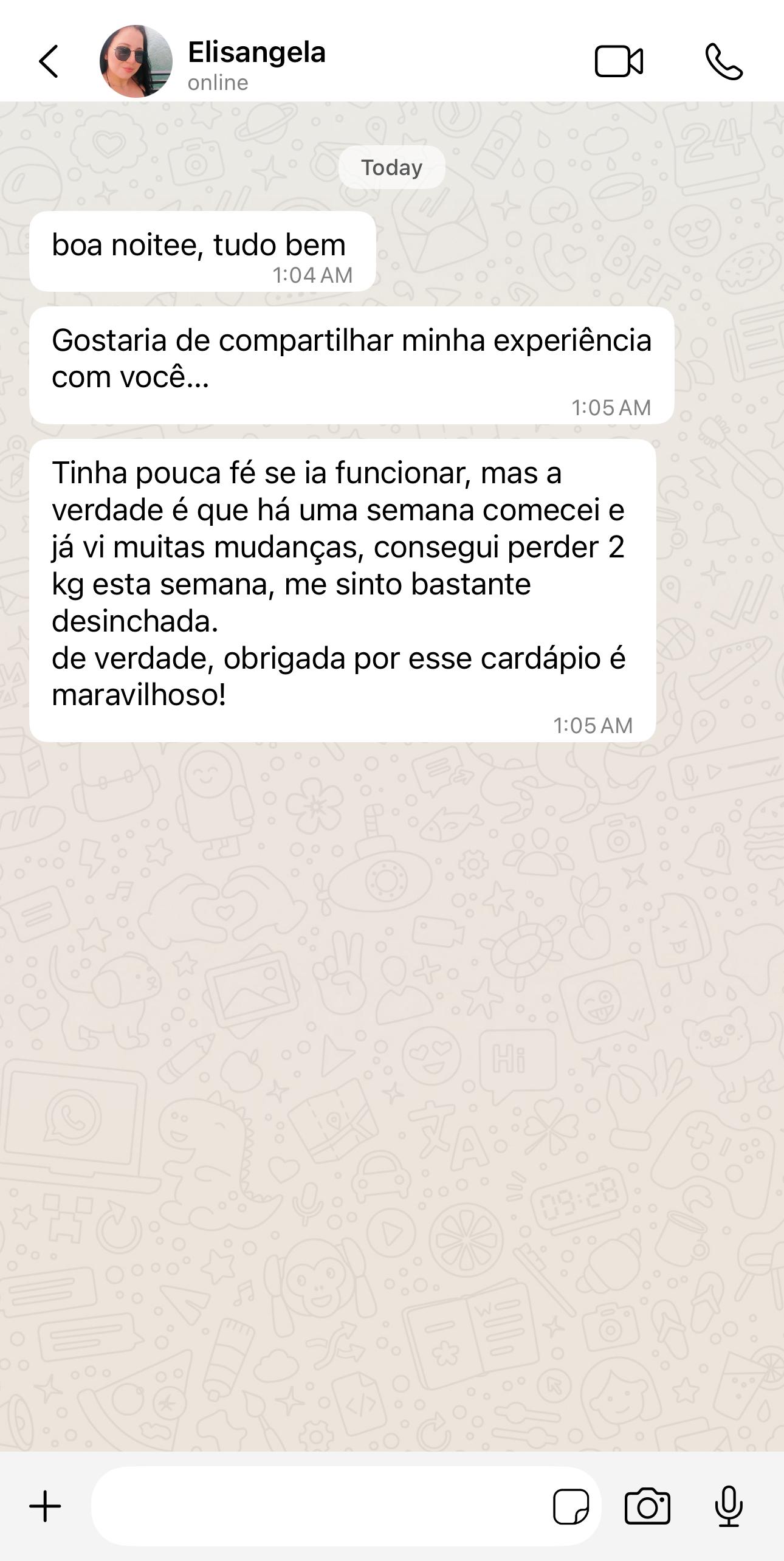Open the camera to send a photo
This screenshot has width=784, height=1561.
point(647,1506)
